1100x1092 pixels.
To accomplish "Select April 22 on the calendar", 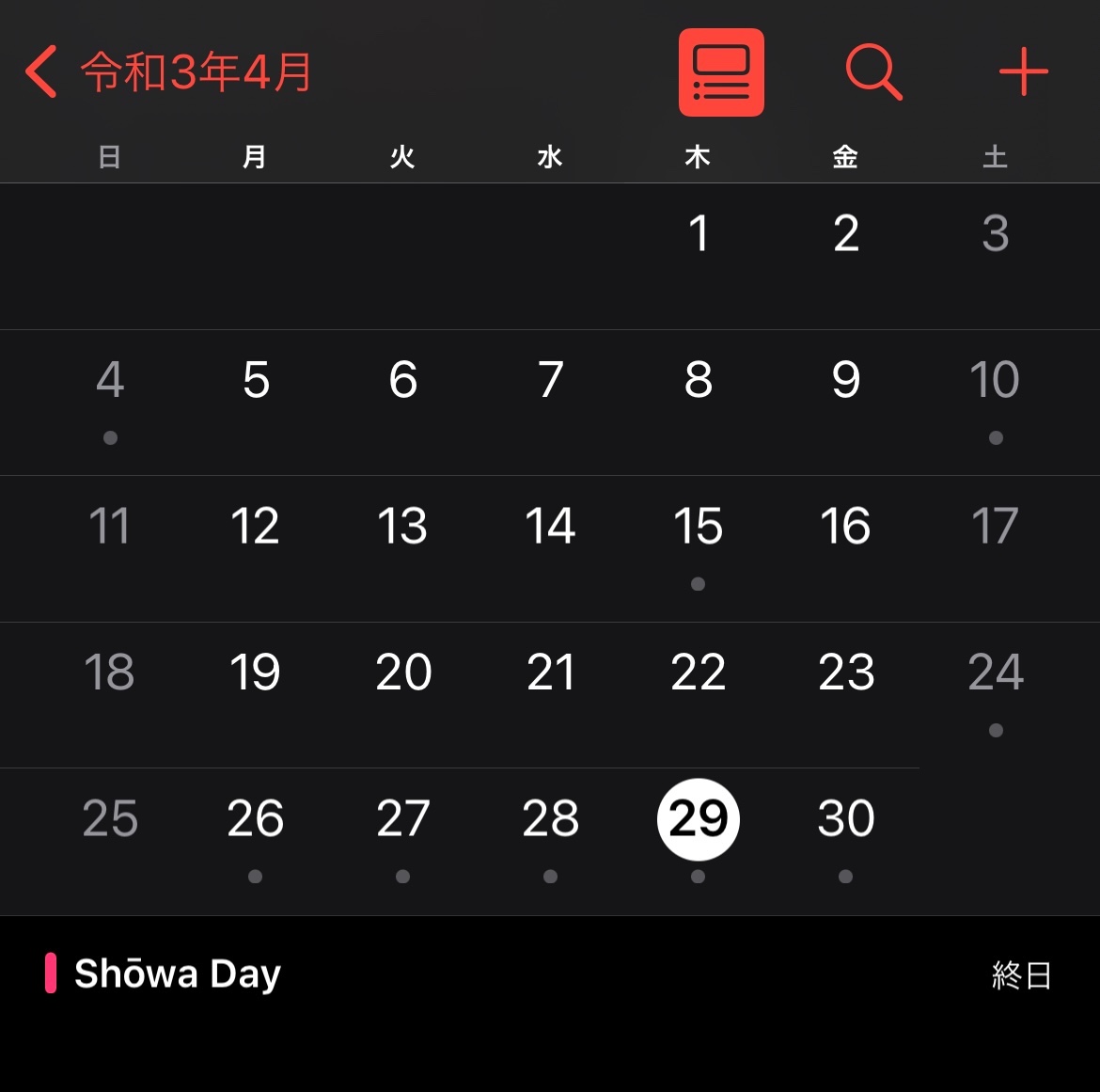I will click(x=698, y=673).
